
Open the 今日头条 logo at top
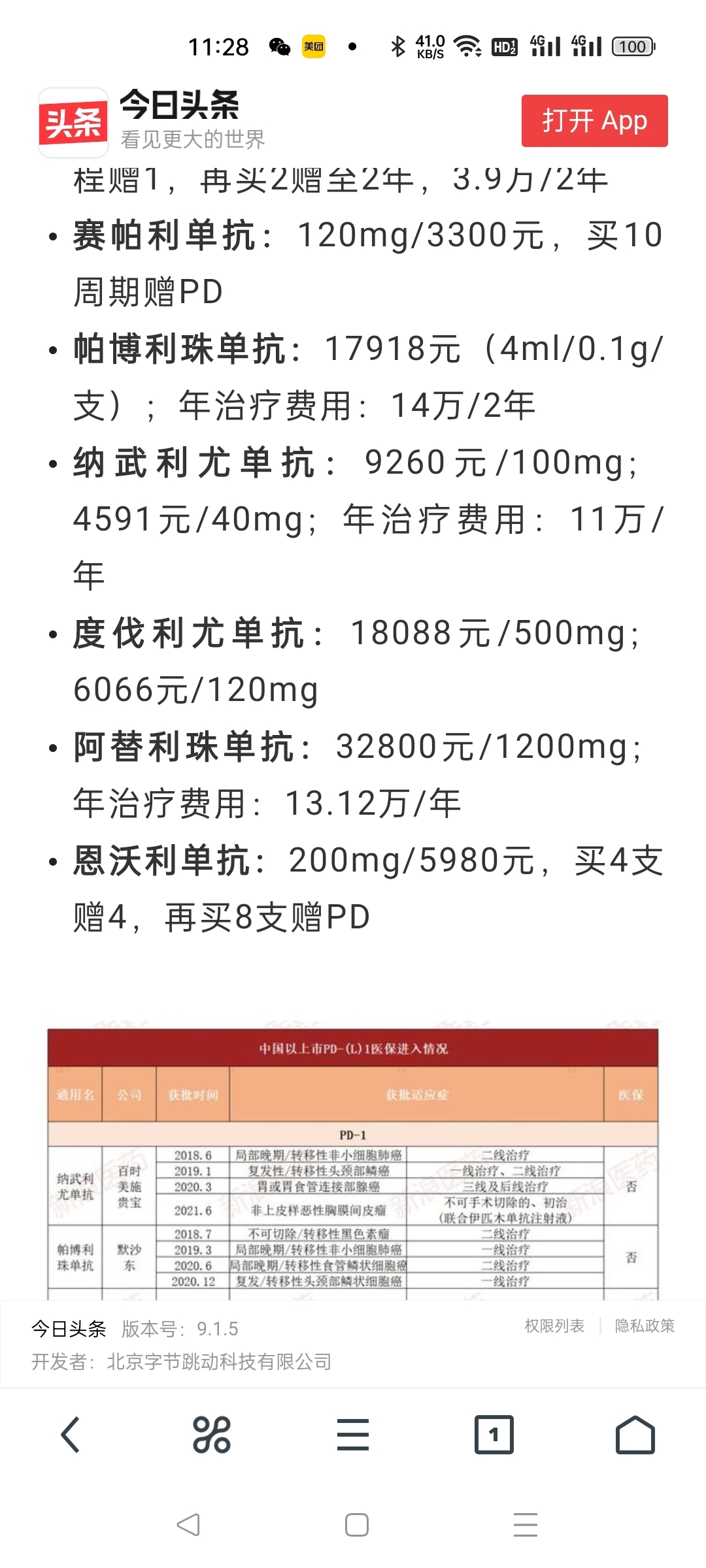[73, 123]
